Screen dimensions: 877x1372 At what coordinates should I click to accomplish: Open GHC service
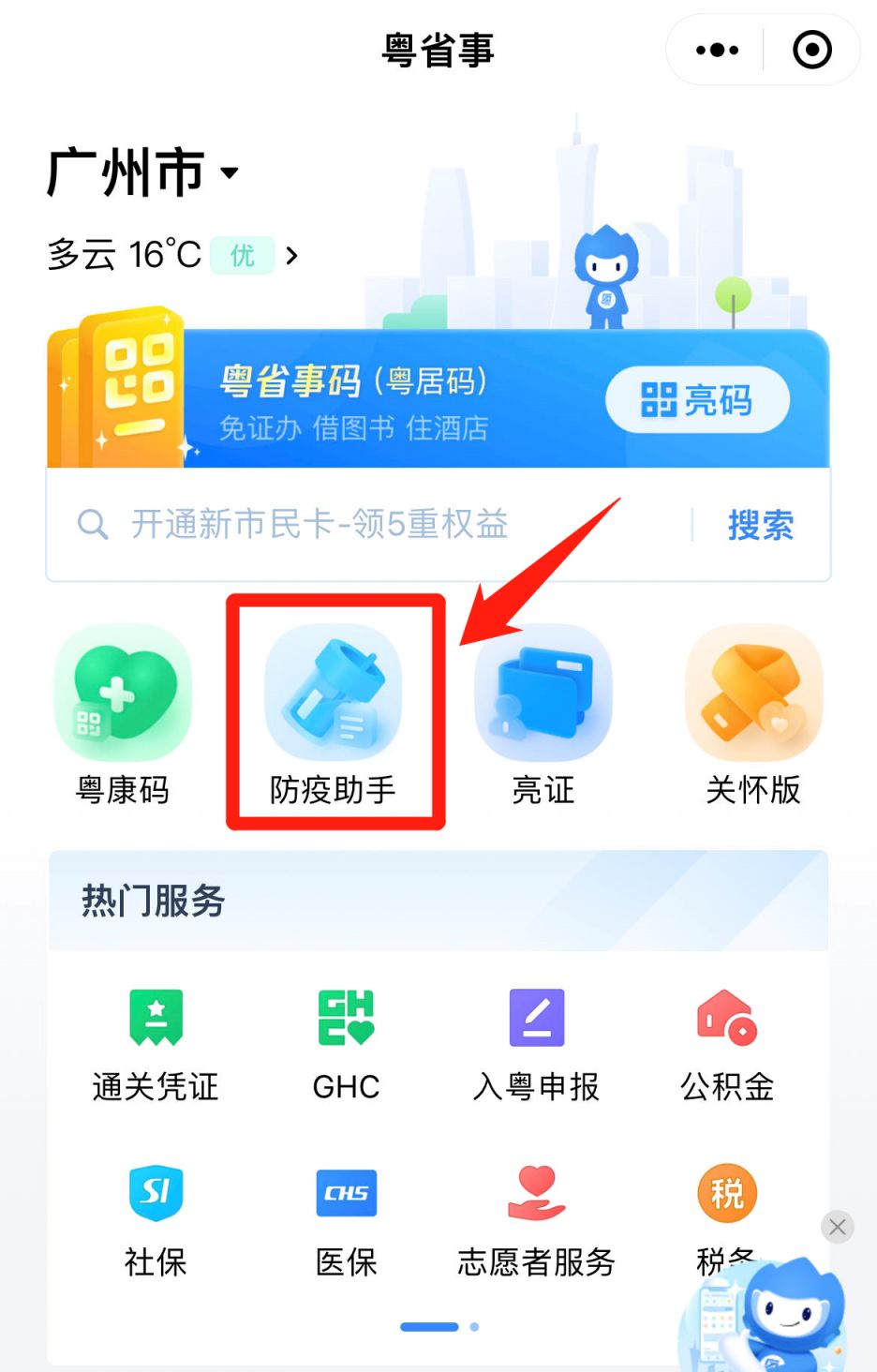tap(346, 1045)
